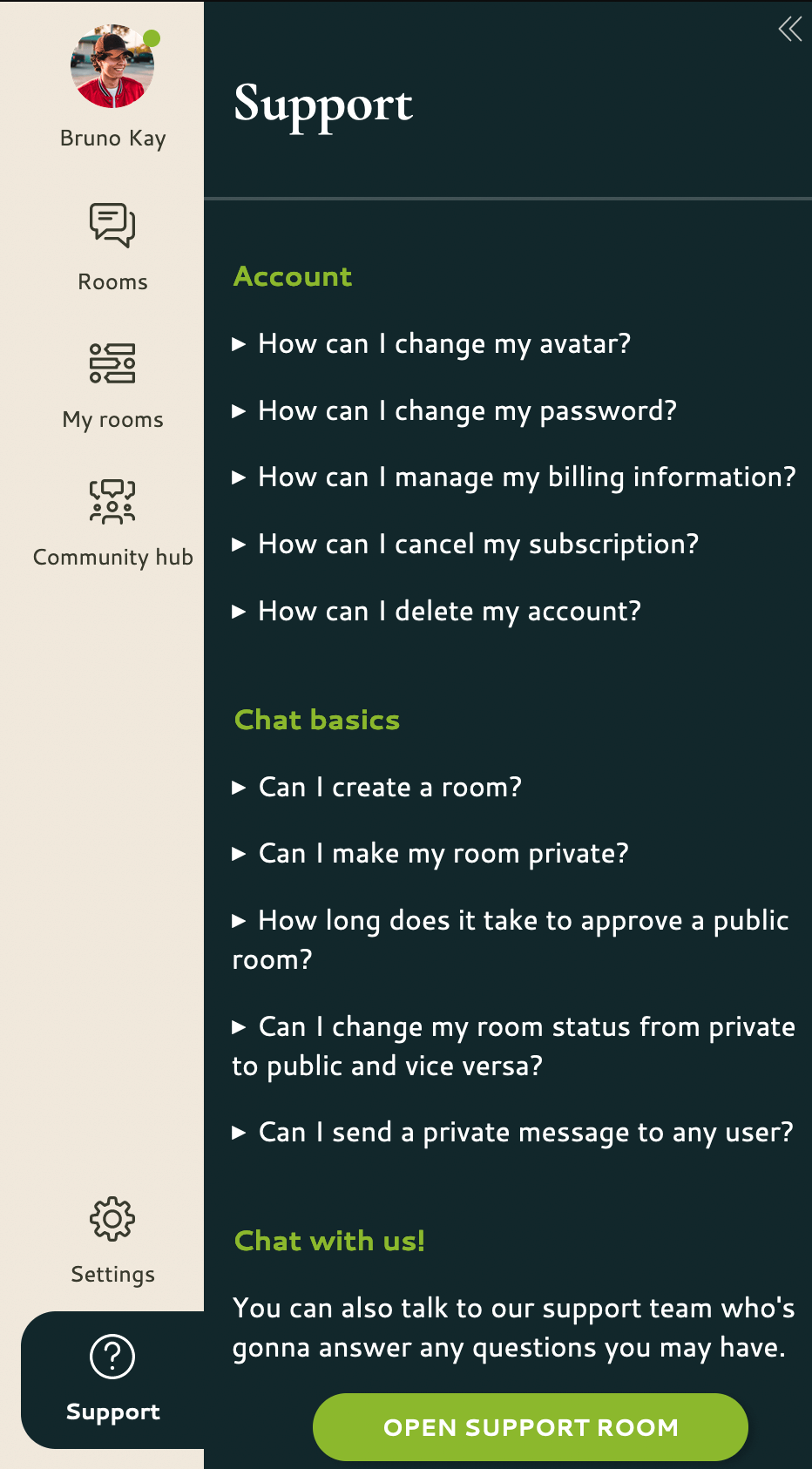Expand 'Can I make my room private?'
Viewport: 812px width, 1469px height.
coord(443,854)
